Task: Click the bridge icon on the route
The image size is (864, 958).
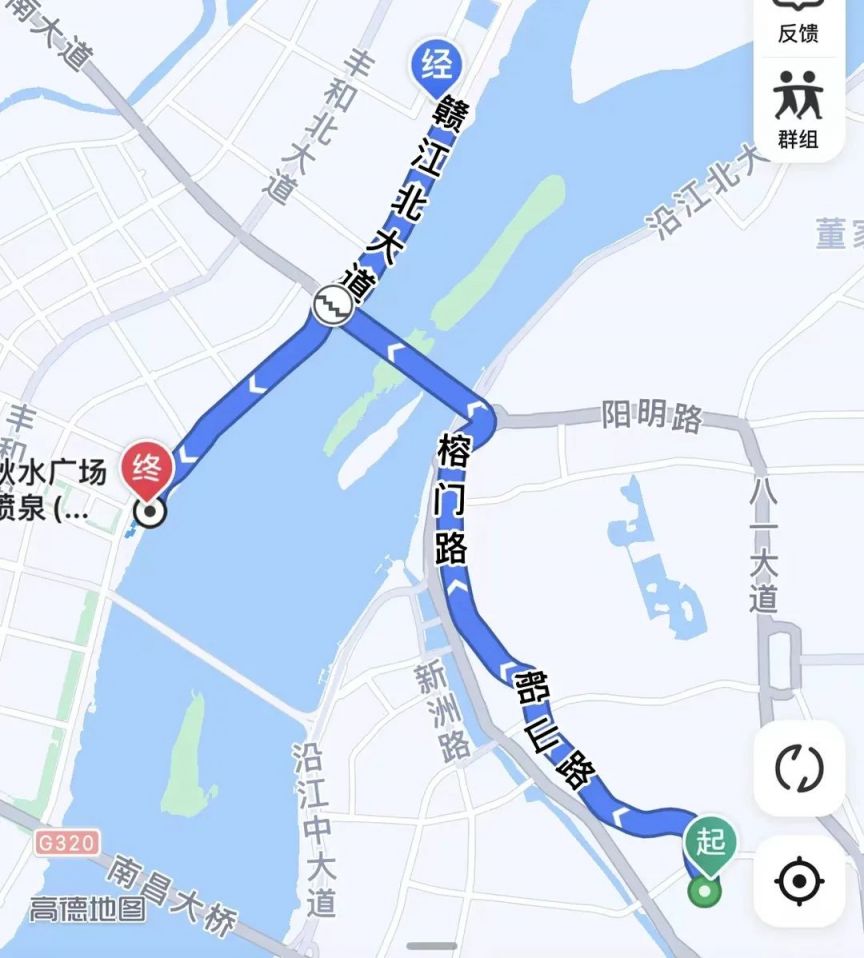Action: coord(334,305)
